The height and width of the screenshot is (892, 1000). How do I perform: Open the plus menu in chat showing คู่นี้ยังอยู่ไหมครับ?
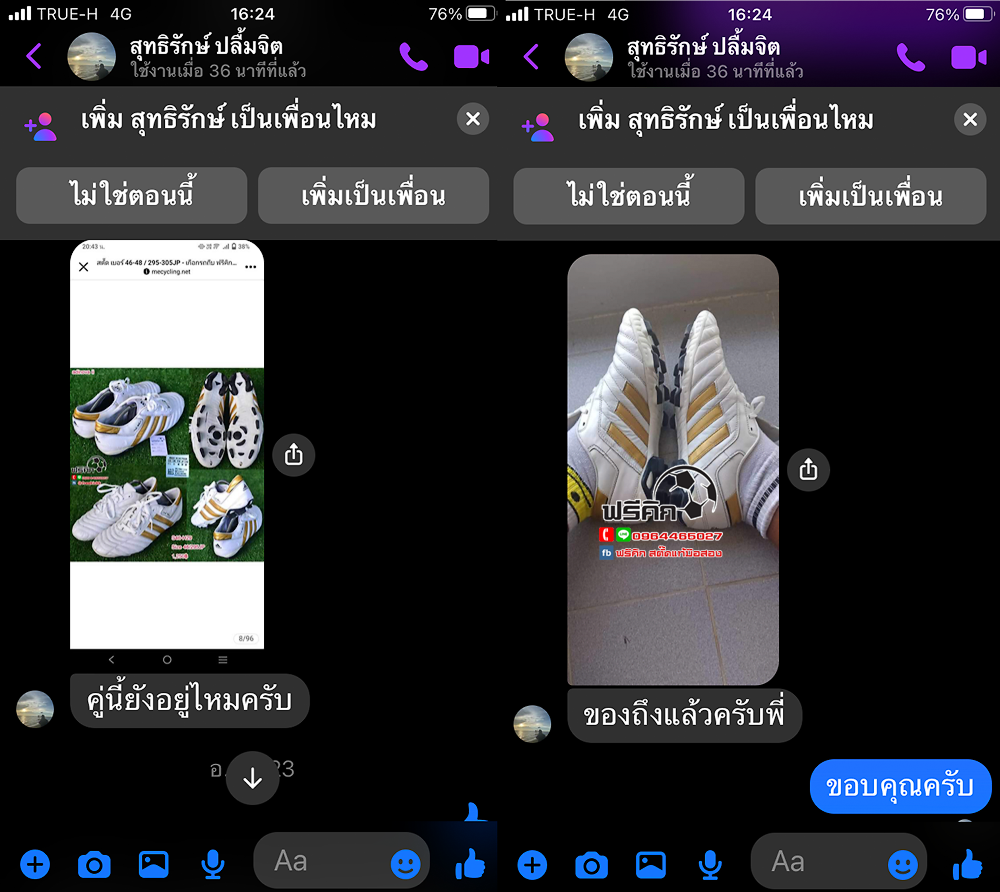click(35, 863)
